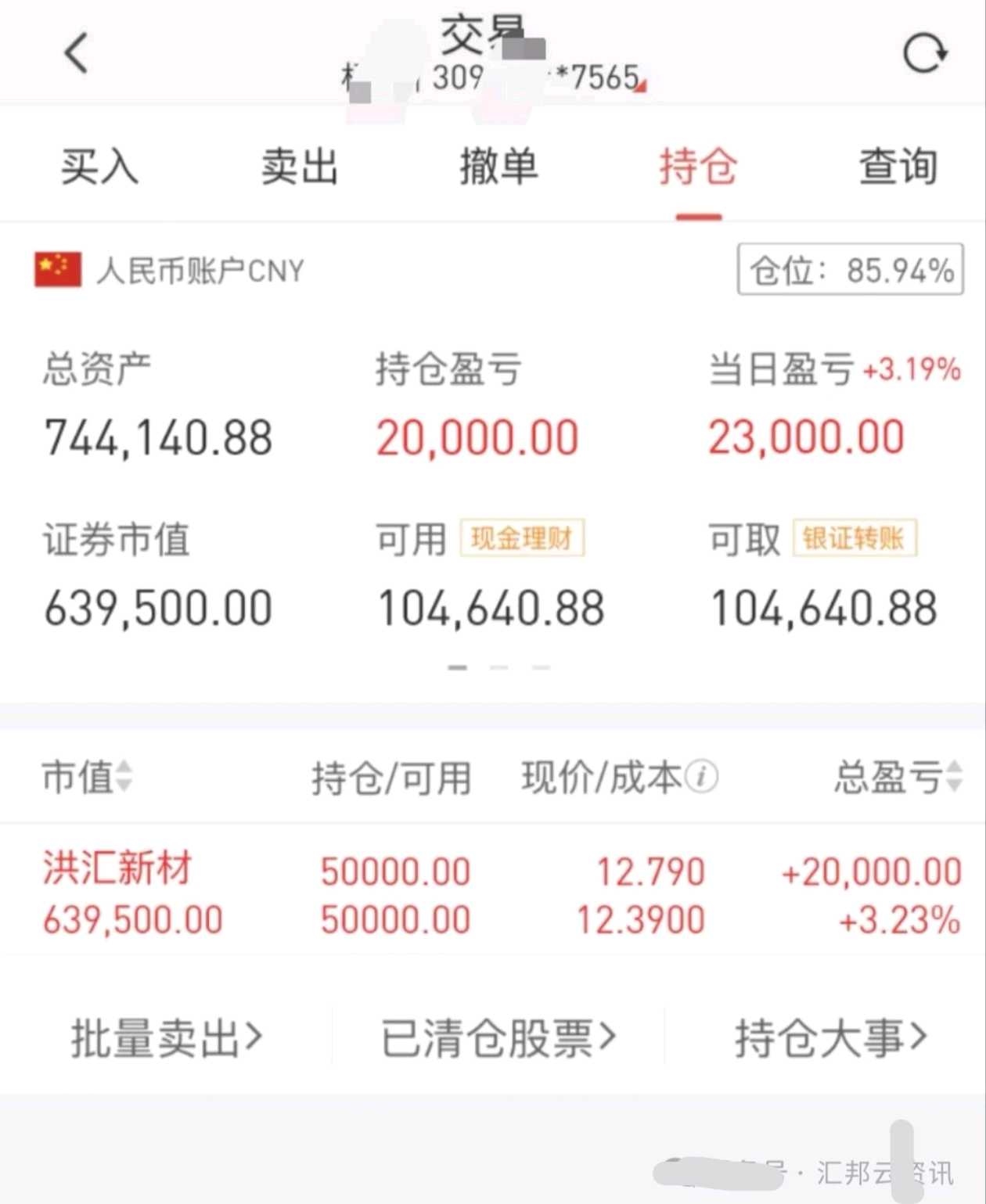Open the 现金理财 cash management badge
This screenshot has height=1204, width=986.
pyautogui.click(x=522, y=539)
